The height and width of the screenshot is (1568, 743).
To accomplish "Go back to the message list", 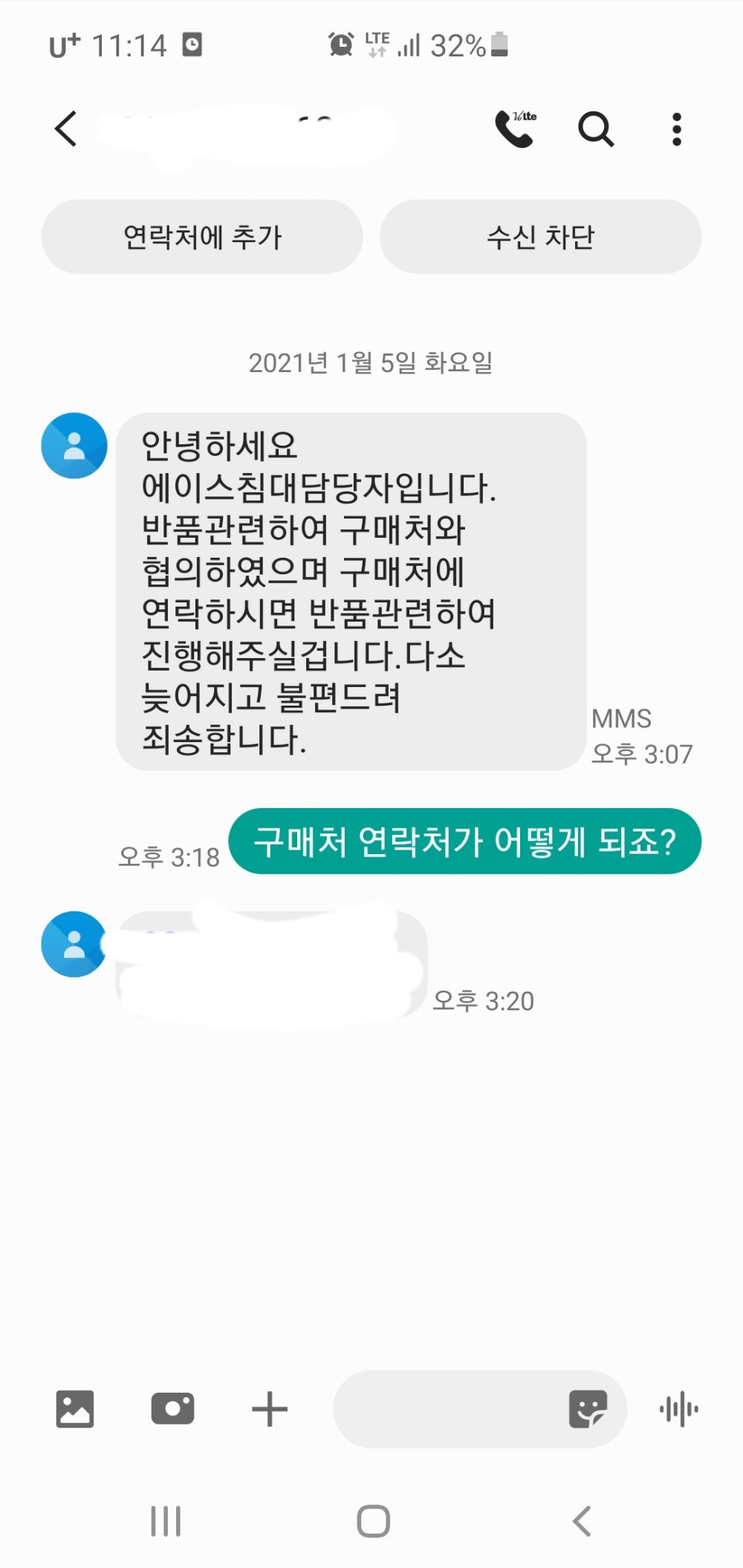I will tap(66, 129).
